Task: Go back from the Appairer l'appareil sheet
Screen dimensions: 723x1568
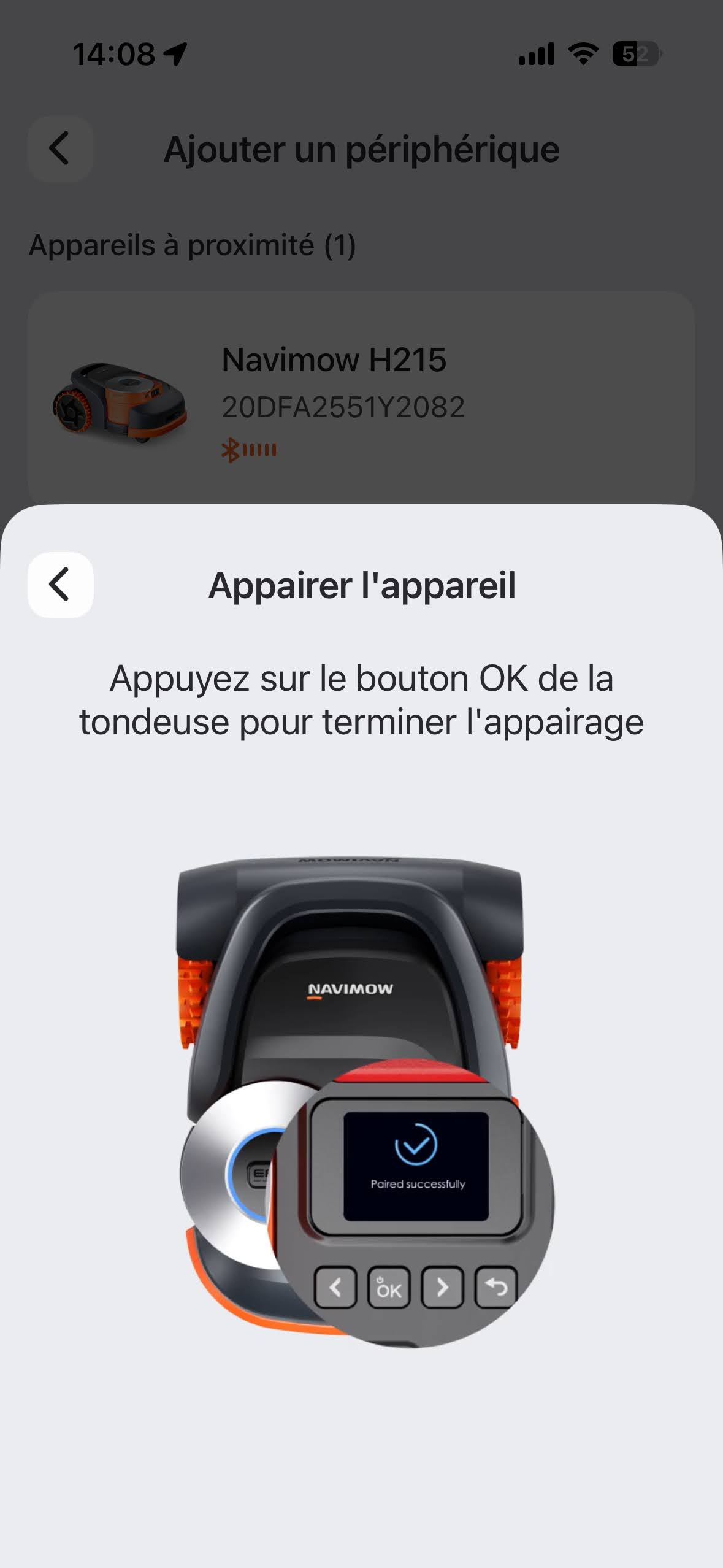Action: [x=60, y=585]
